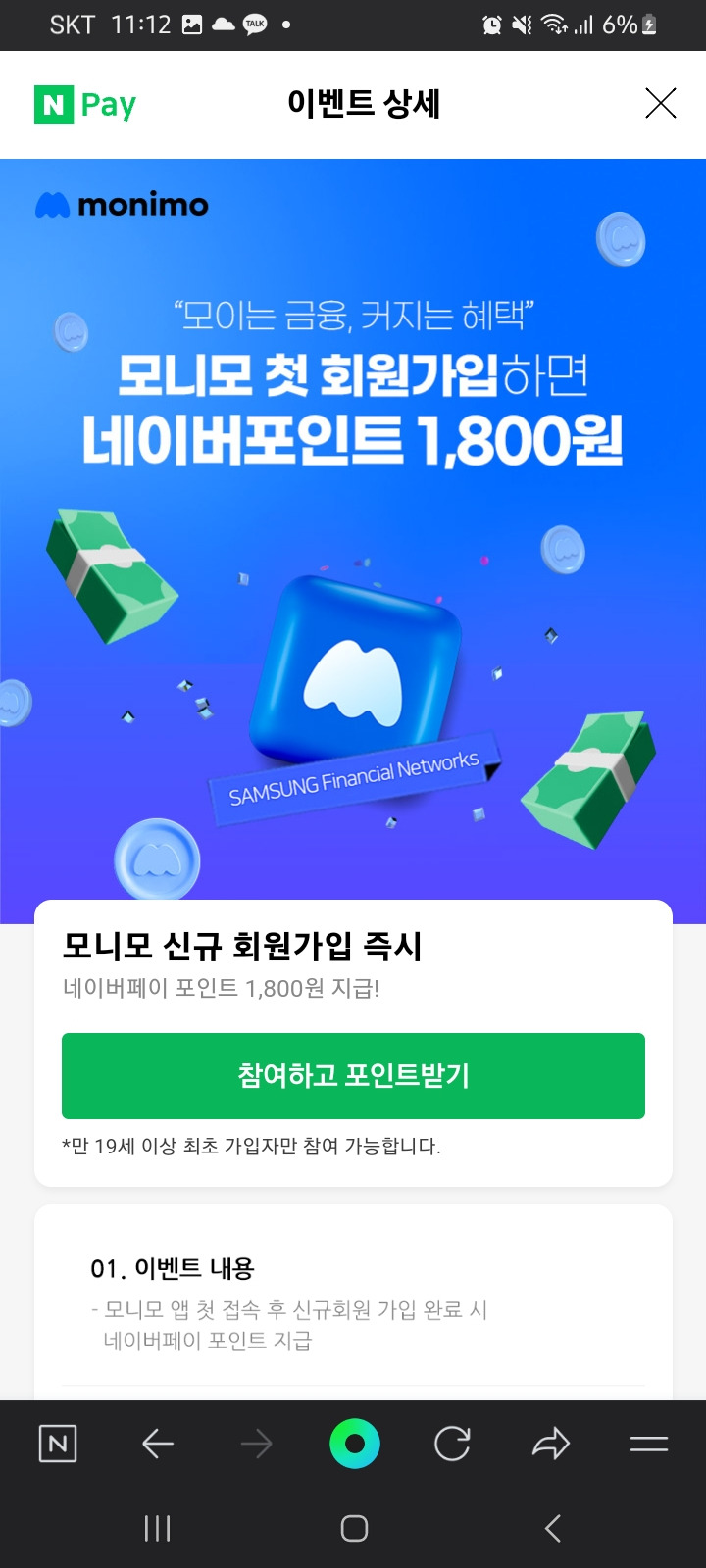Select the monimo brand logo
Screen dimensions: 706x1568
[122, 204]
